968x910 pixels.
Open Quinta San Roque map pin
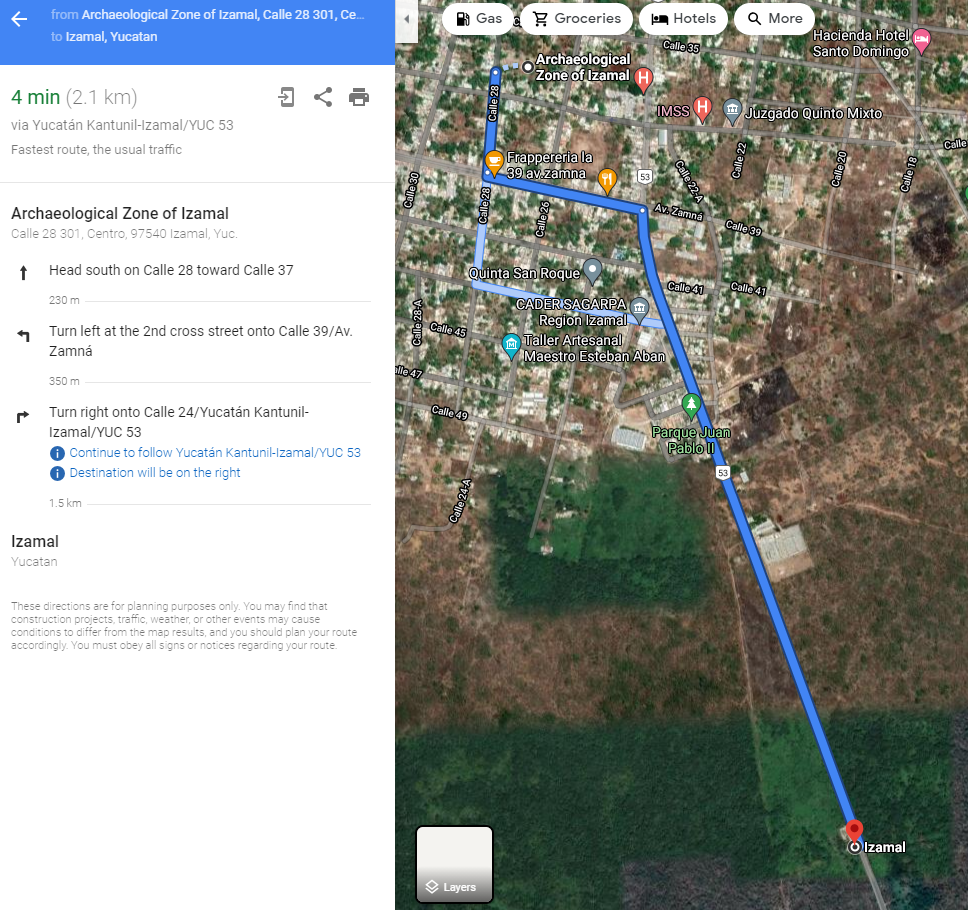tap(592, 269)
